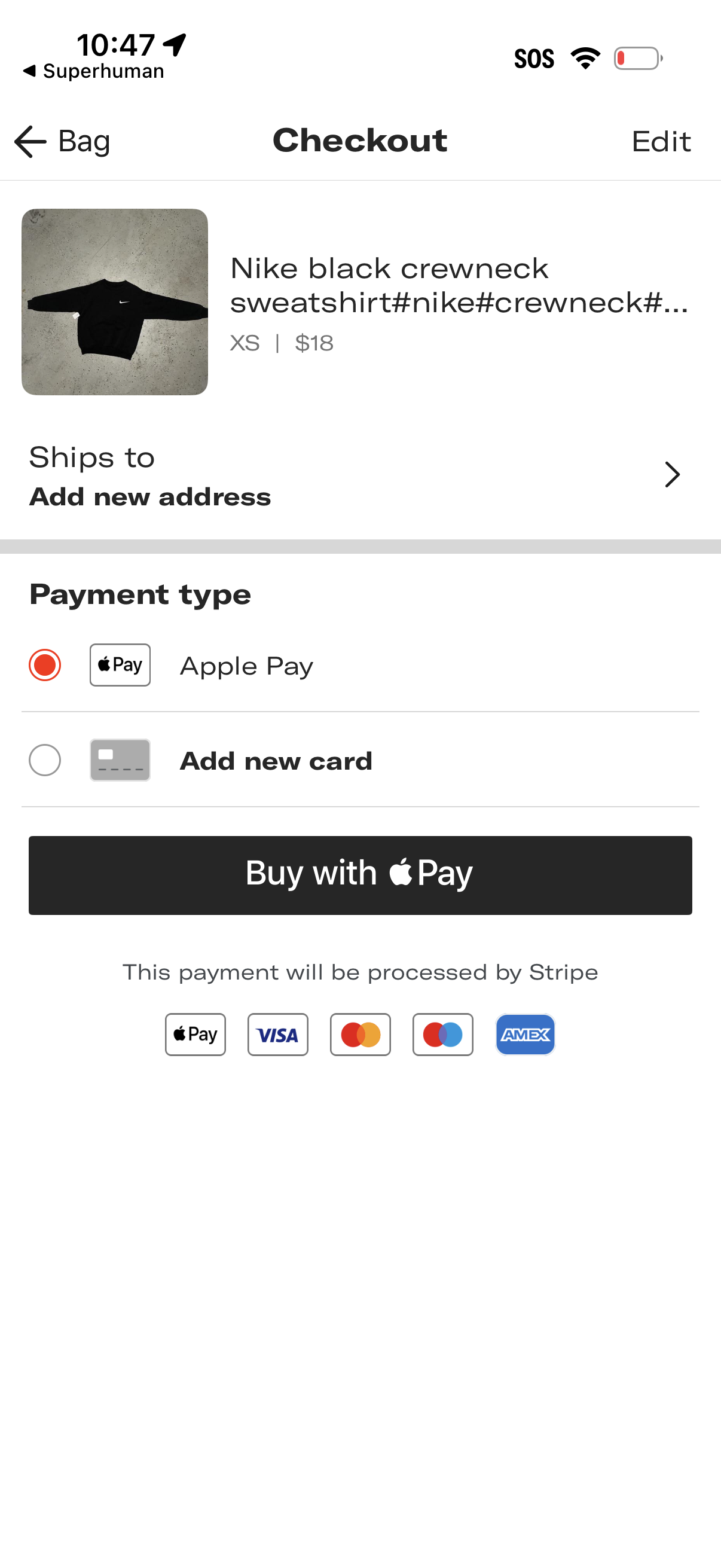Deselect the Apple Pay radio button
This screenshot has width=721, height=1568.
point(44,665)
